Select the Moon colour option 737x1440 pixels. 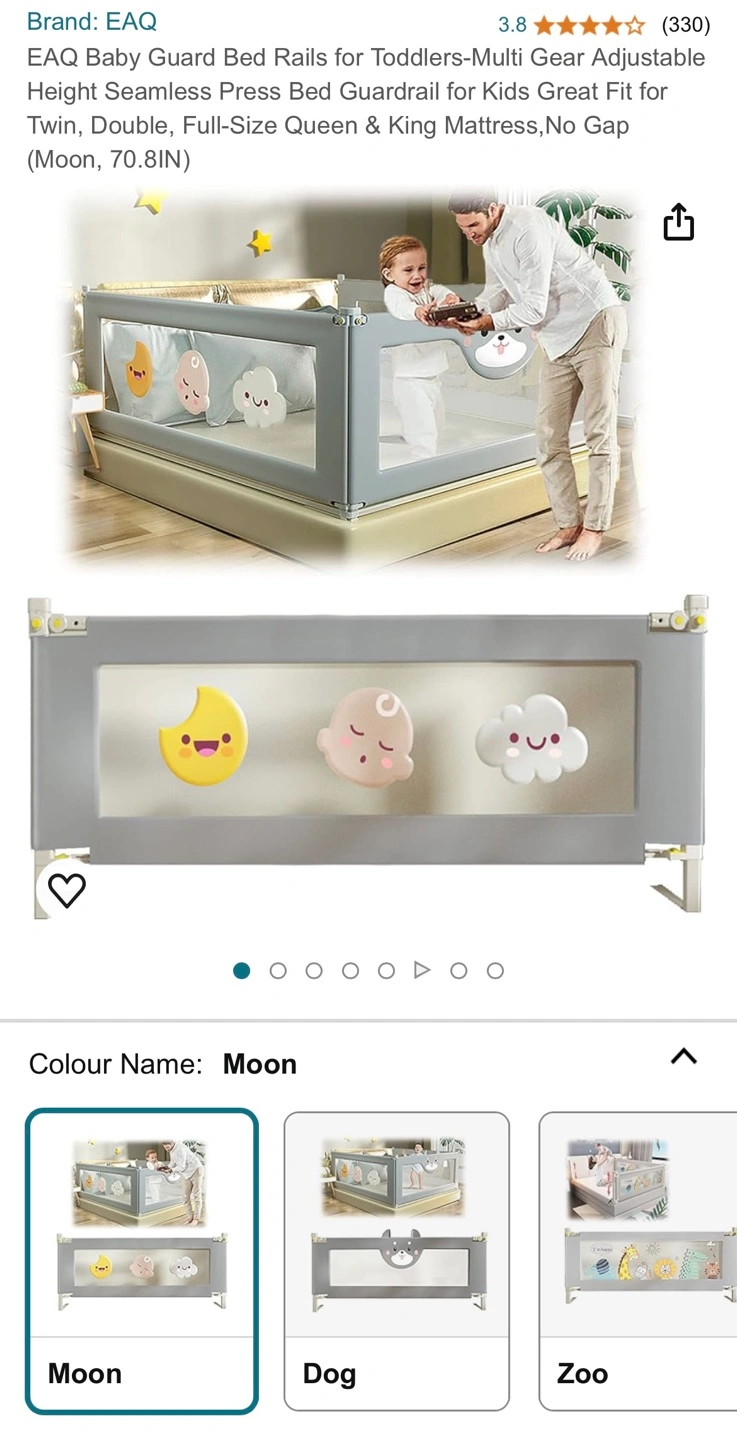point(142,1262)
